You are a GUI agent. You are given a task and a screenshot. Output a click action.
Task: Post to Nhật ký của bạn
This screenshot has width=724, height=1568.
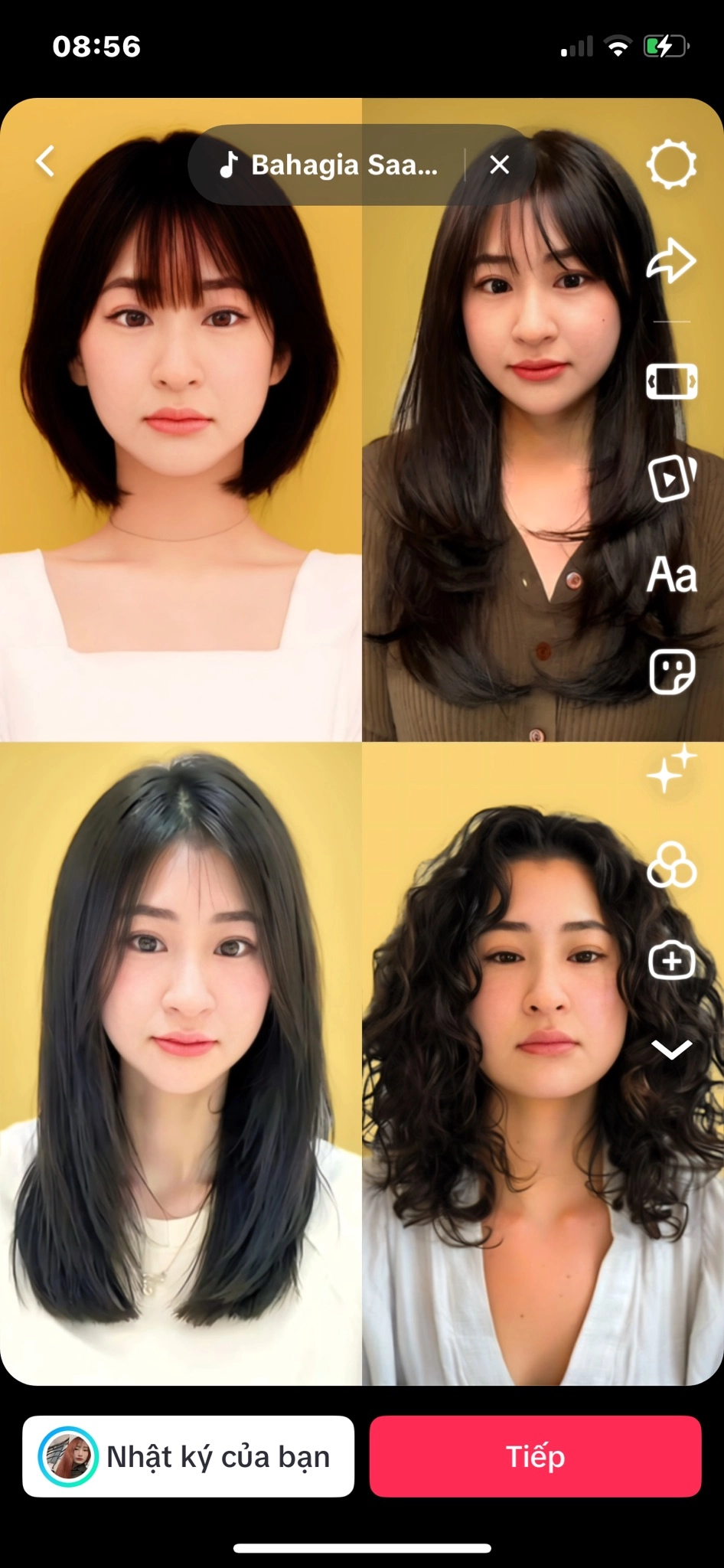188,1456
